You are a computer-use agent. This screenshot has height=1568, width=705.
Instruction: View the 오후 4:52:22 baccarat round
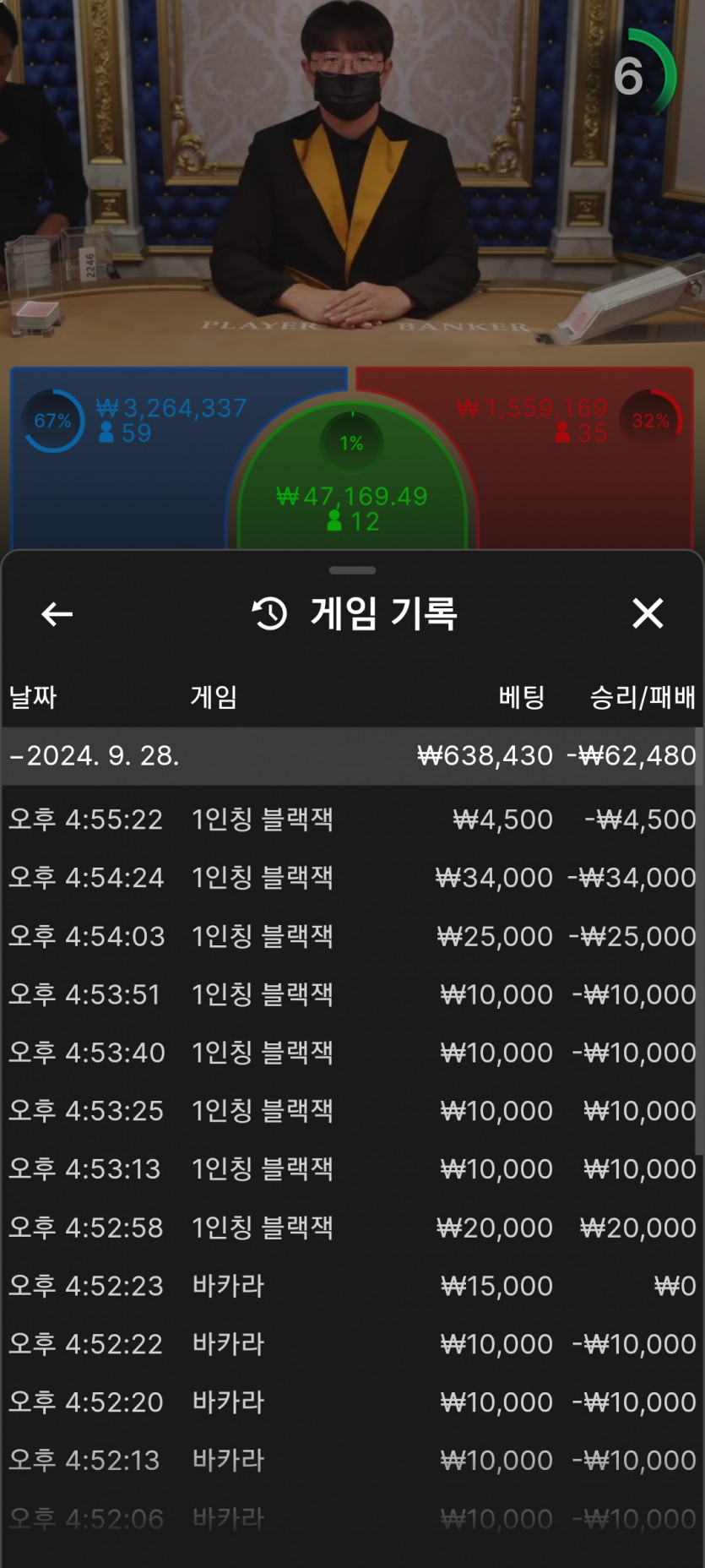coord(352,1344)
